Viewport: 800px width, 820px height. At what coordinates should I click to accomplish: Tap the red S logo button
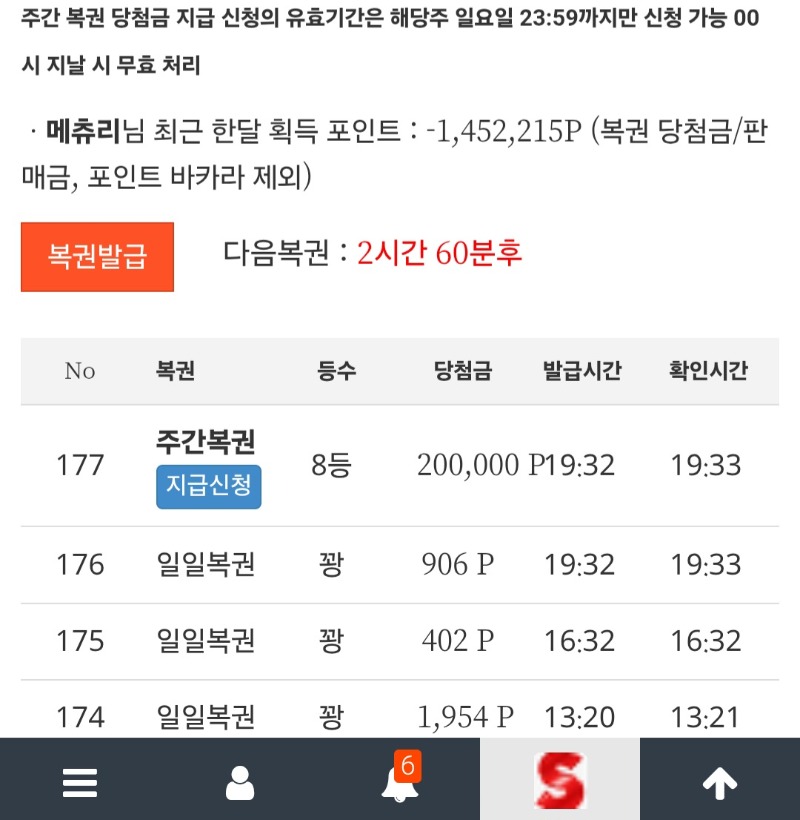pyautogui.click(x=560, y=781)
